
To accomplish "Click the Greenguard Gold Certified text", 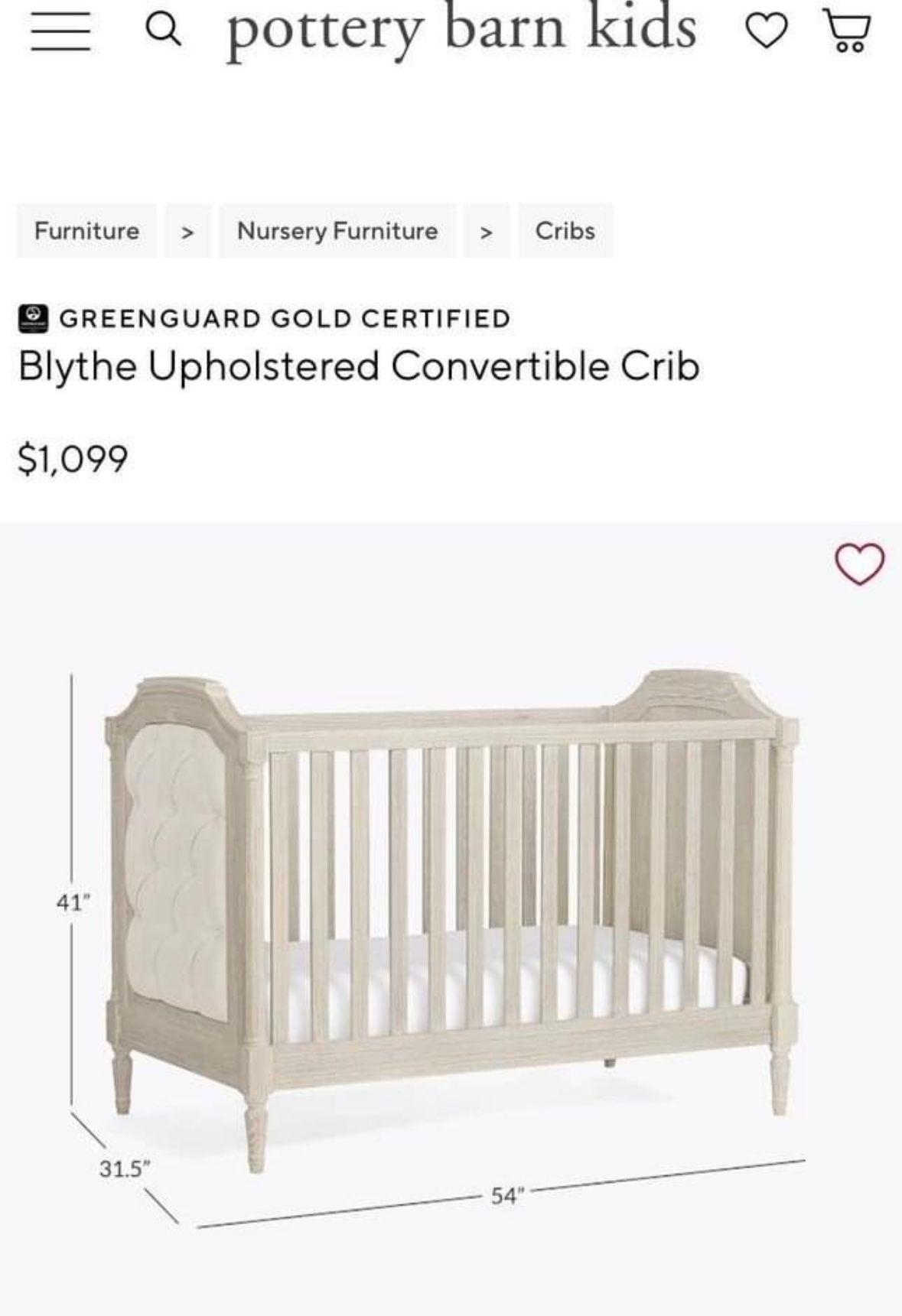I will point(285,317).
